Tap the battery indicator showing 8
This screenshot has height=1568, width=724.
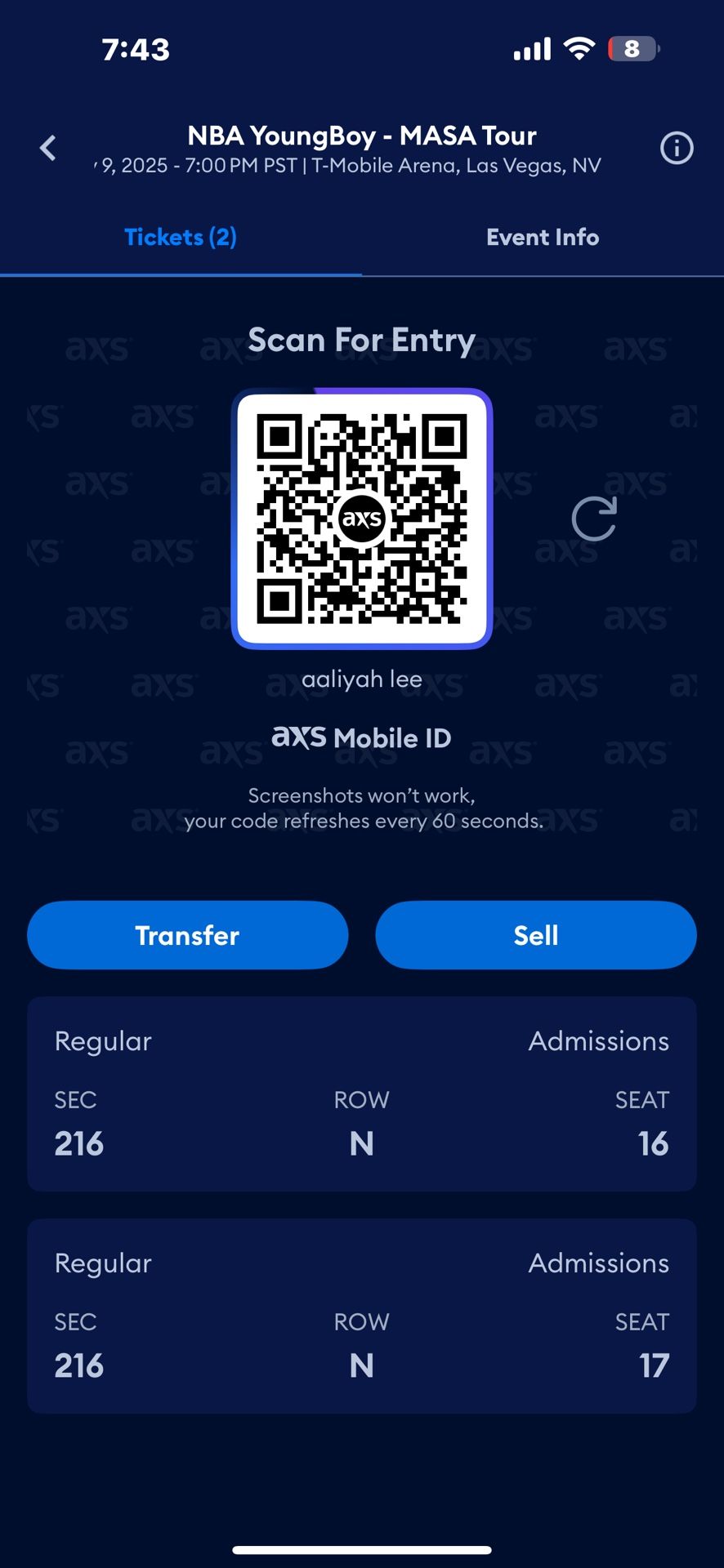[x=632, y=49]
